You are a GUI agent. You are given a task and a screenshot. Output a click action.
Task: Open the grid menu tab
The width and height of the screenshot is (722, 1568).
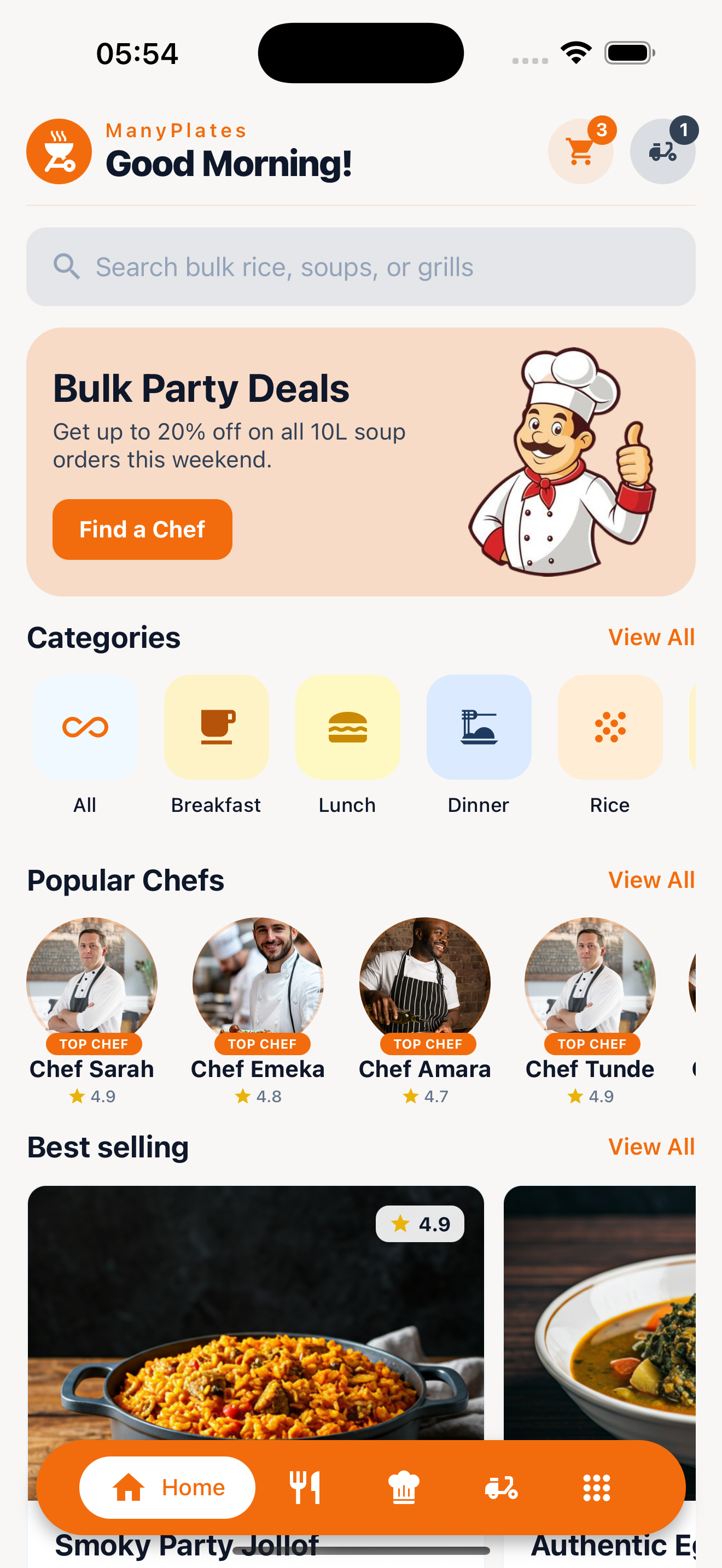click(x=597, y=1488)
